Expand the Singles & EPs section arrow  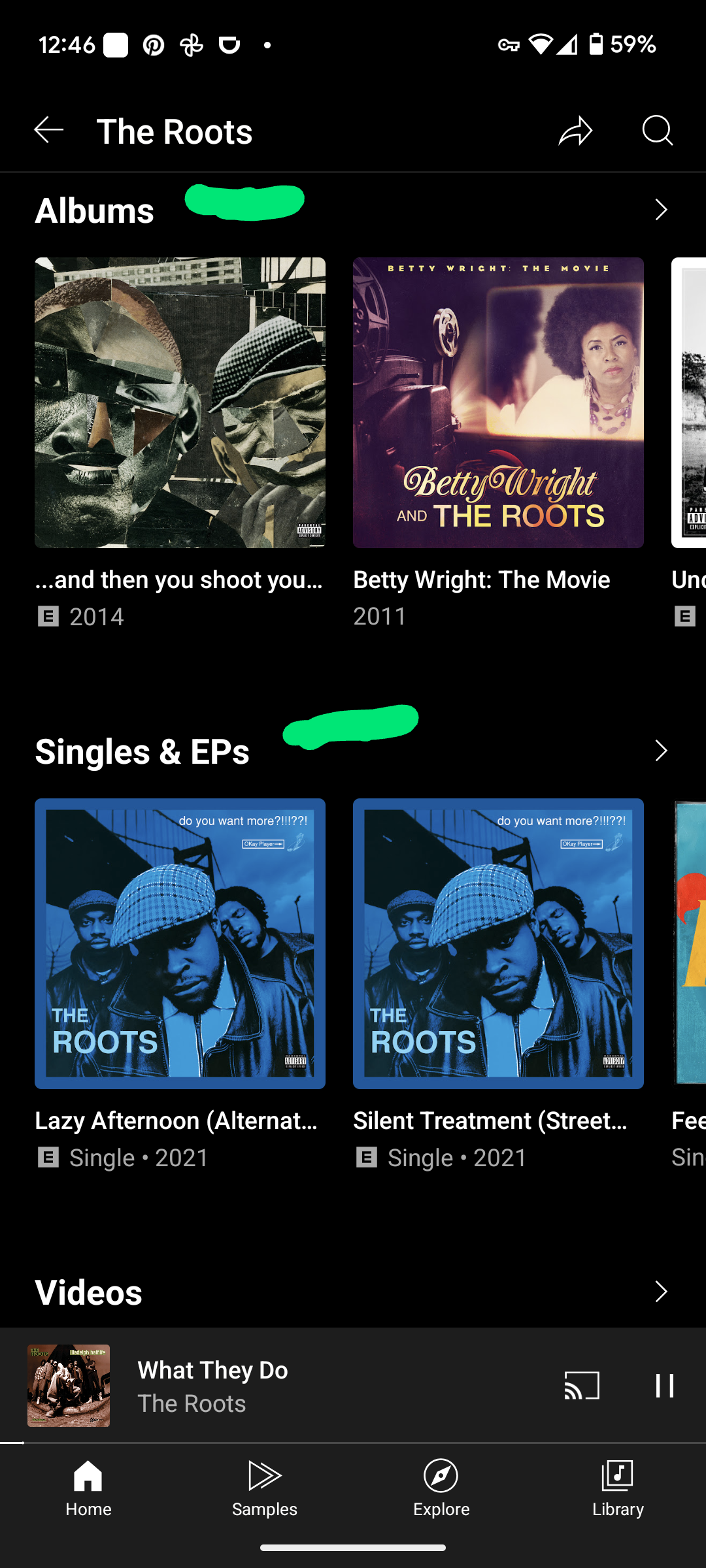click(661, 751)
